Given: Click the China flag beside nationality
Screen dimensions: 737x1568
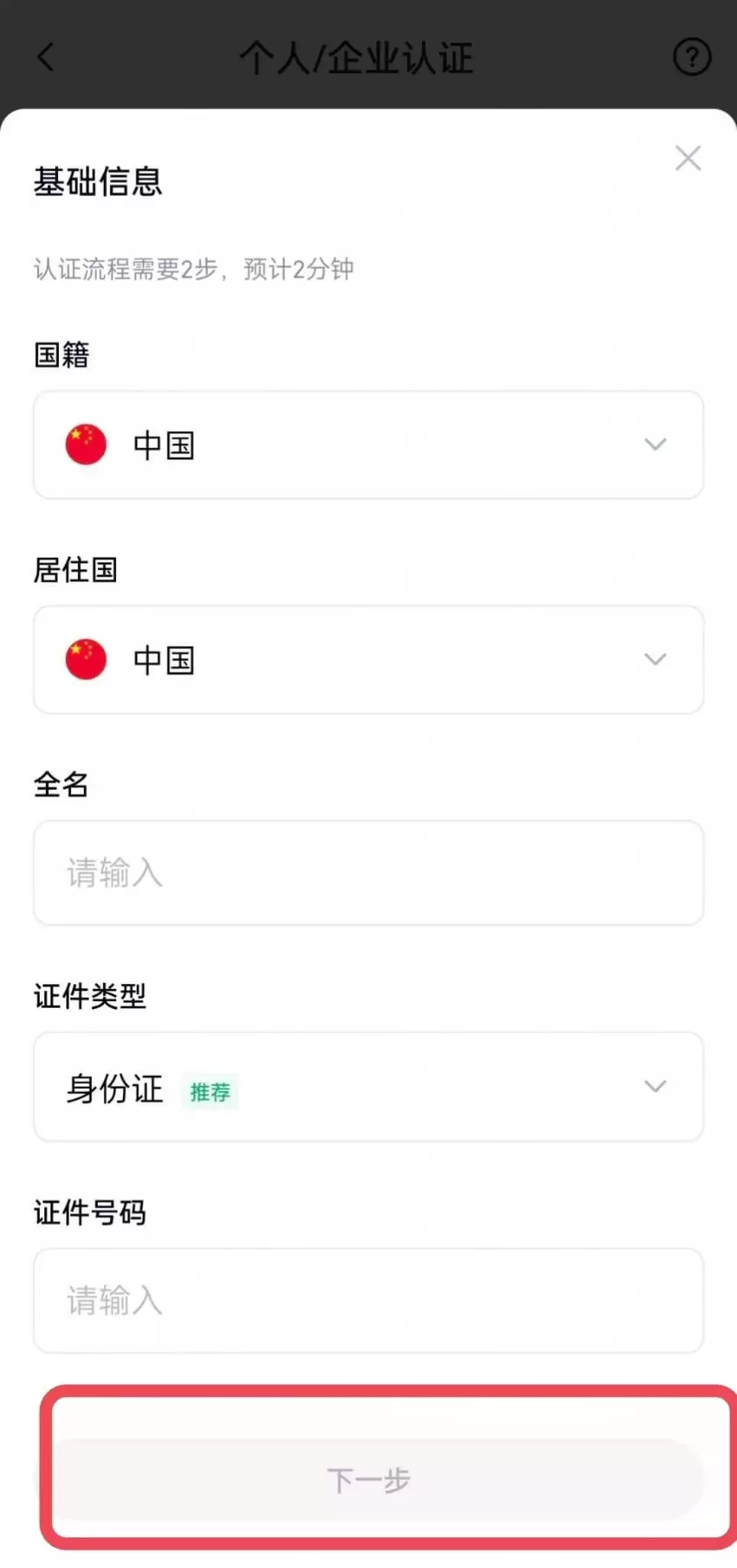Looking at the screenshot, I should tap(86, 444).
